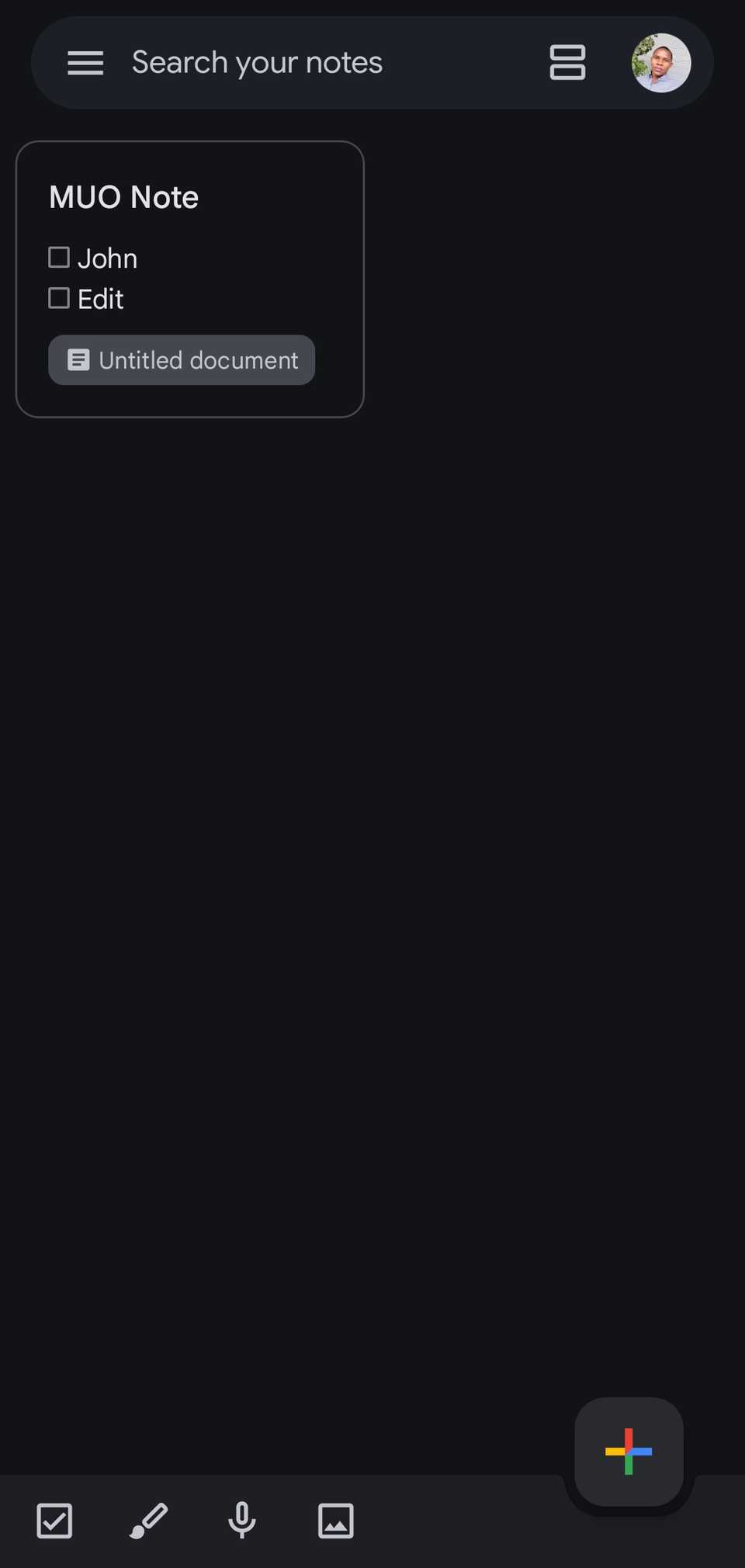Open the hamburger navigation menu

click(85, 63)
